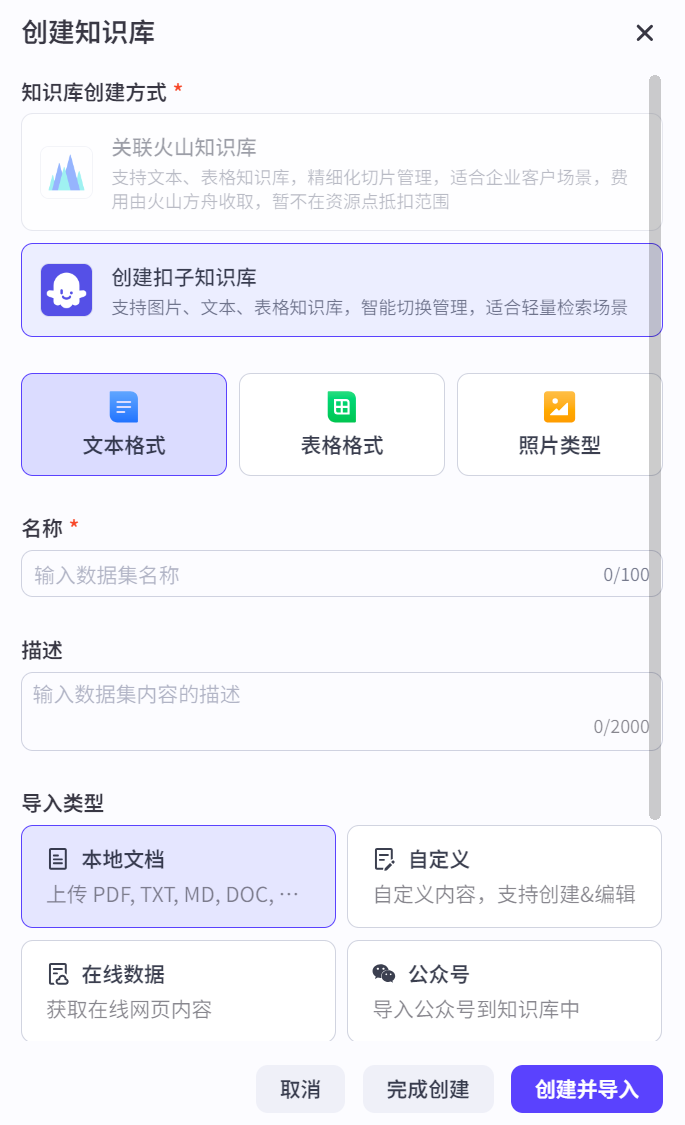Viewport: 685px width, 1125px height.
Task: Switch to 文本格式
Action: pos(124,424)
